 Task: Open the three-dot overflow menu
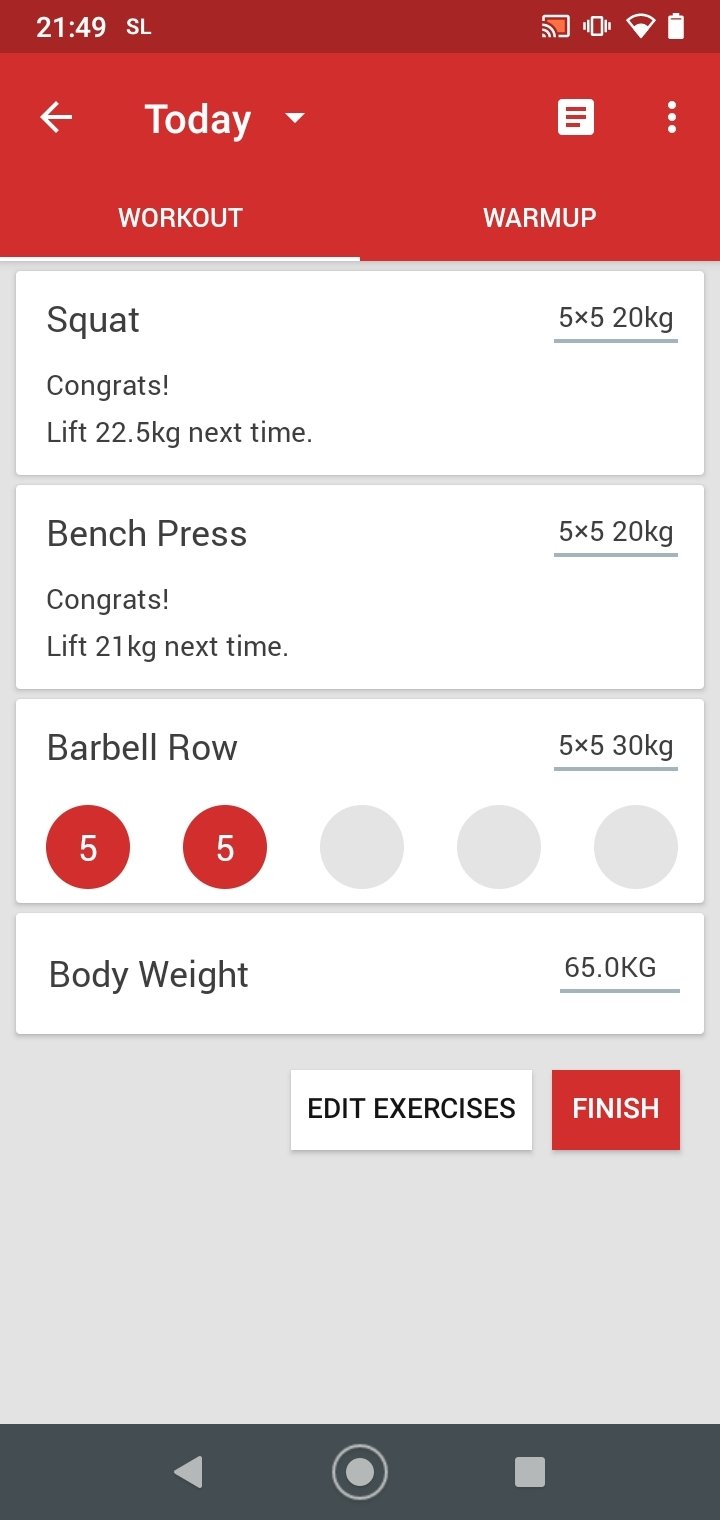pyautogui.click(x=671, y=118)
